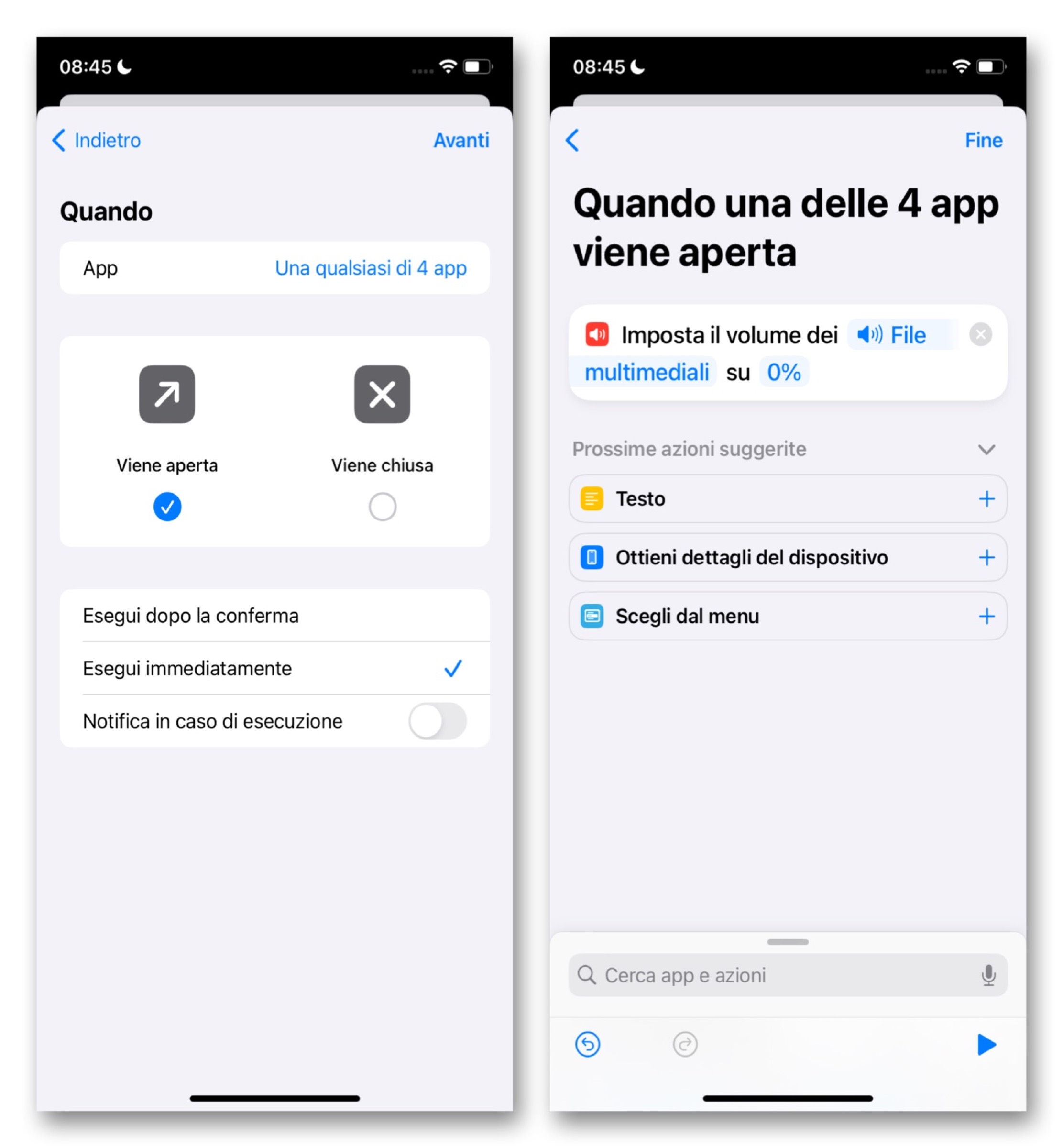Collapse Prossime azioni suggerite section
1063x1148 pixels.
coord(986,449)
